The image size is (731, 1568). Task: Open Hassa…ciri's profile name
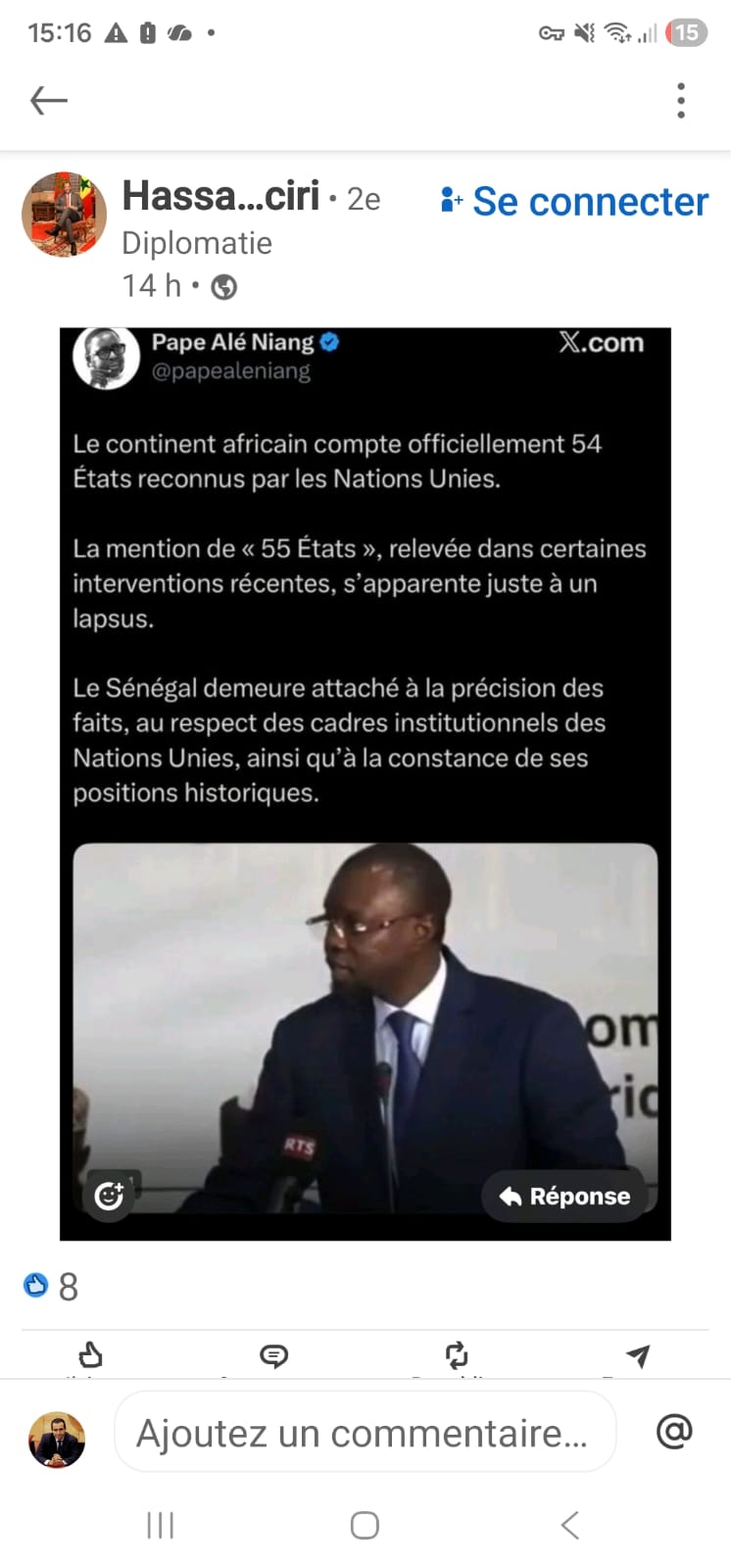tap(221, 195)
